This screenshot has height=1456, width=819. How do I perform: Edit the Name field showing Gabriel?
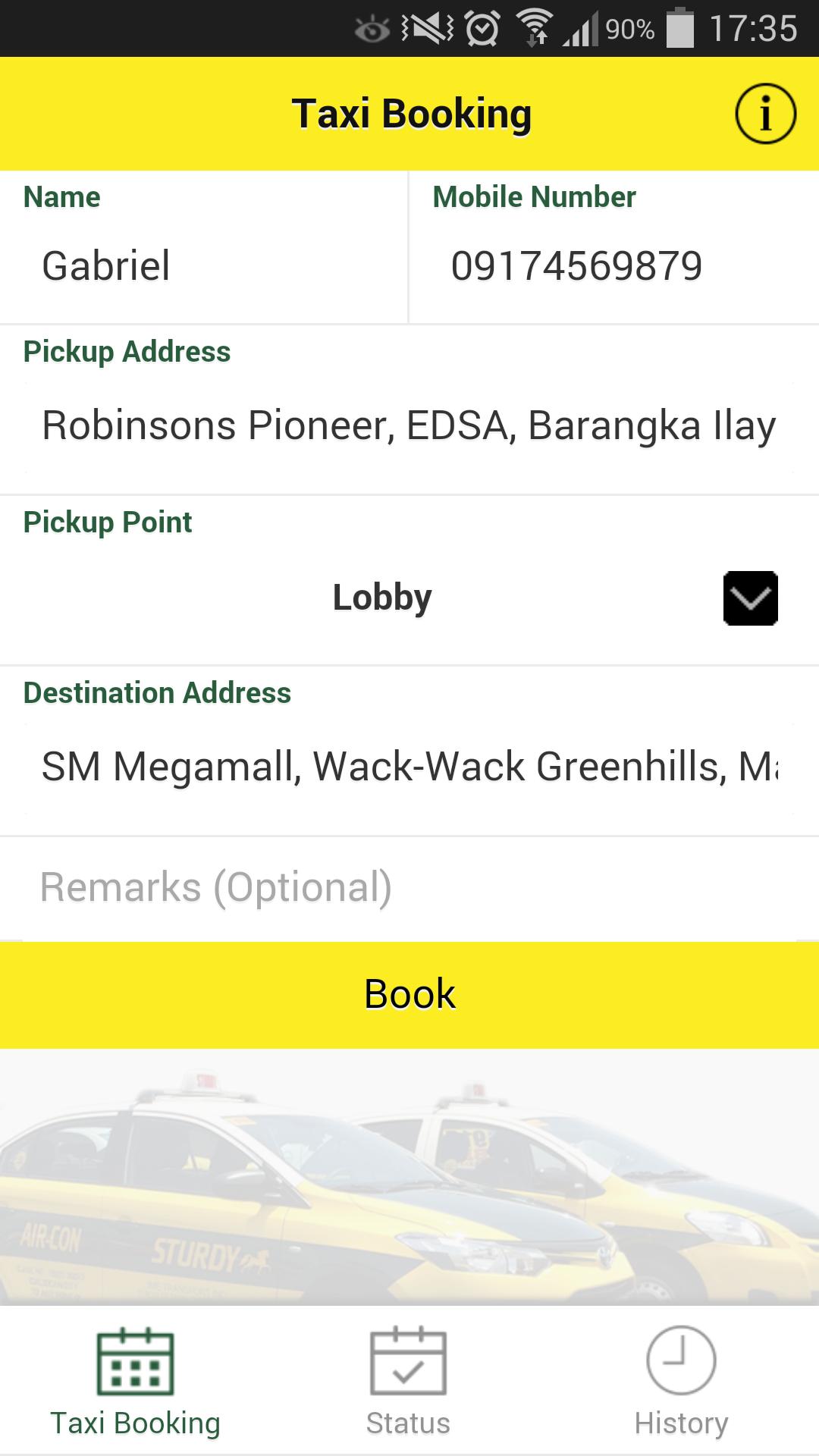click(203, 266)
